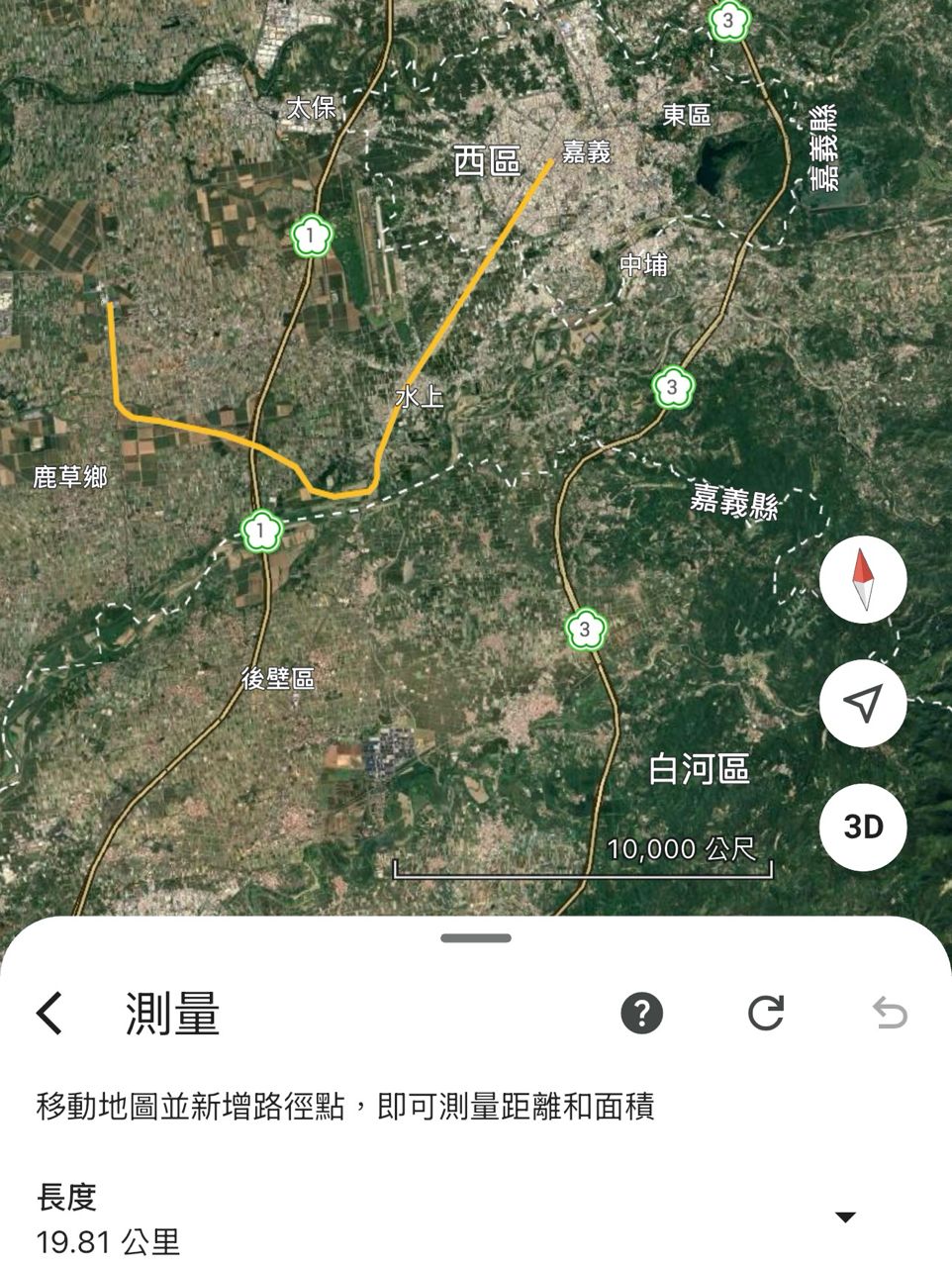Open the measurement help question mark
952x1267 pixels.
click(641, 1014)
